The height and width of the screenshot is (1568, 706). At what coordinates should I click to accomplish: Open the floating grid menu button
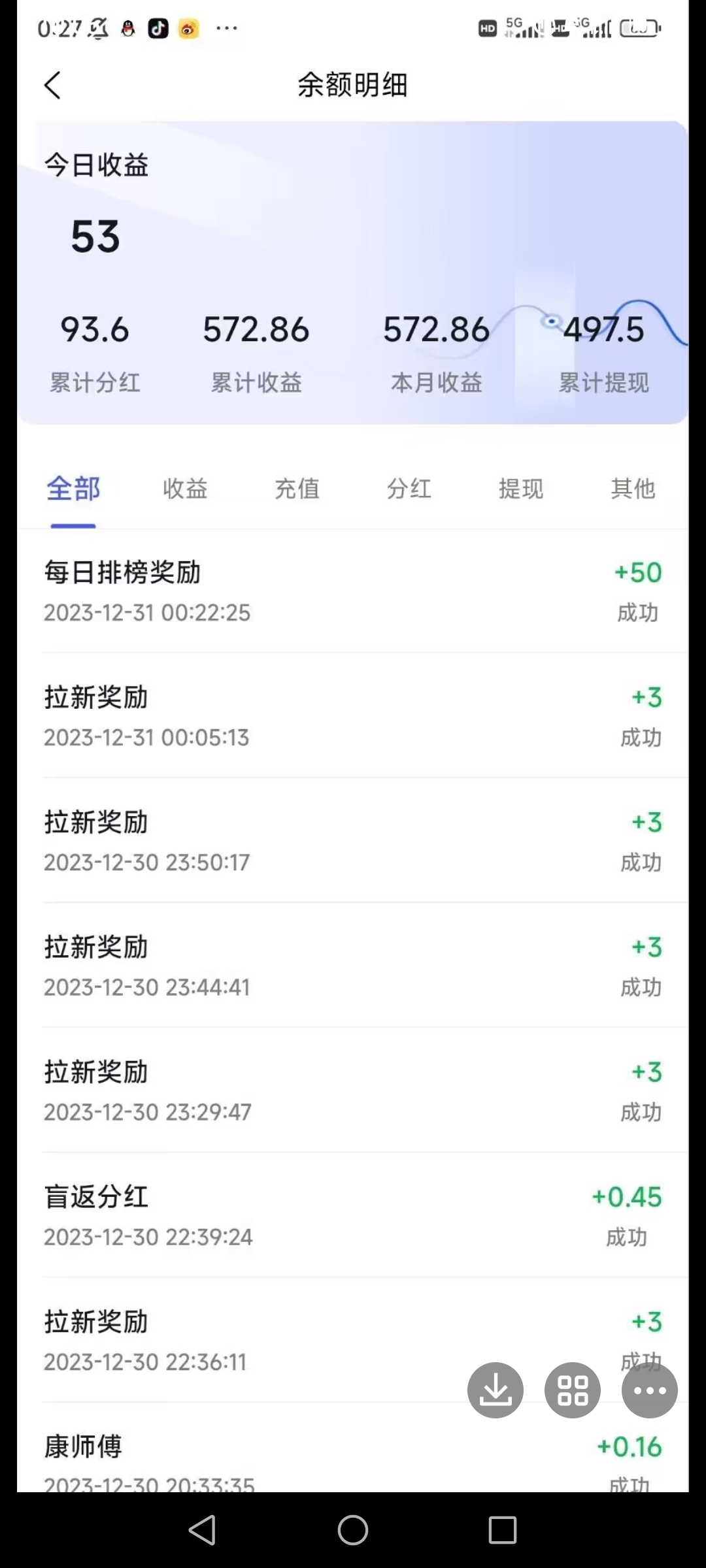point(573,1390)
